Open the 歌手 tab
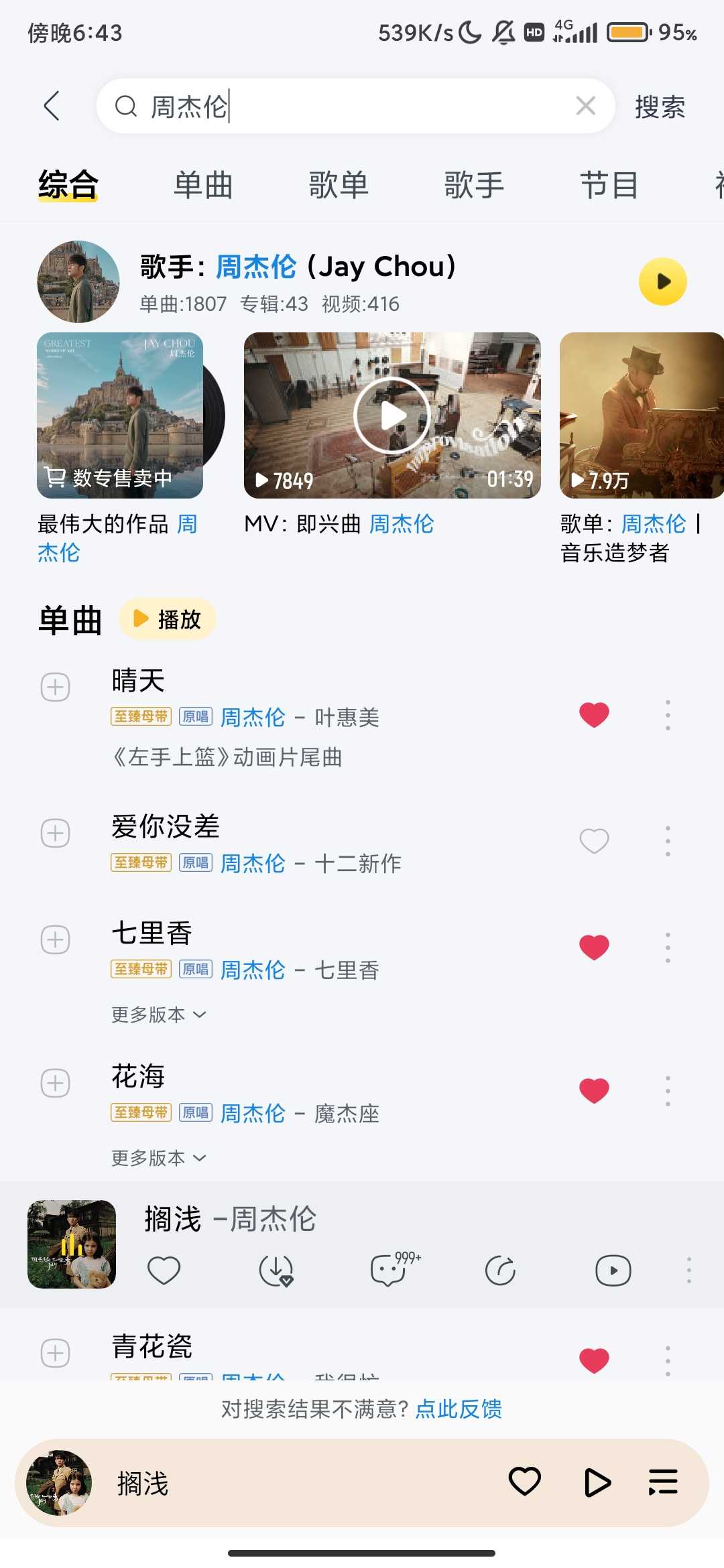The image size is (724, 1568). [474, 185]
